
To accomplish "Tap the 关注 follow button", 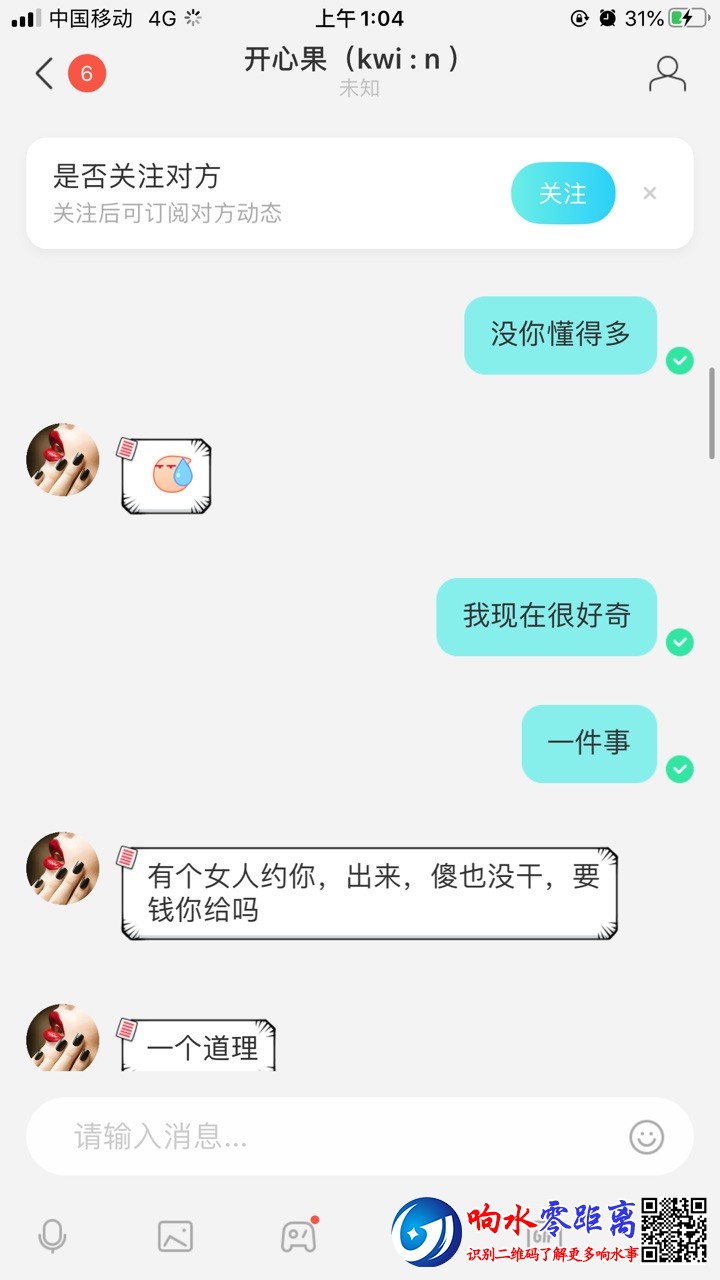I will click(x=563, y=193).
